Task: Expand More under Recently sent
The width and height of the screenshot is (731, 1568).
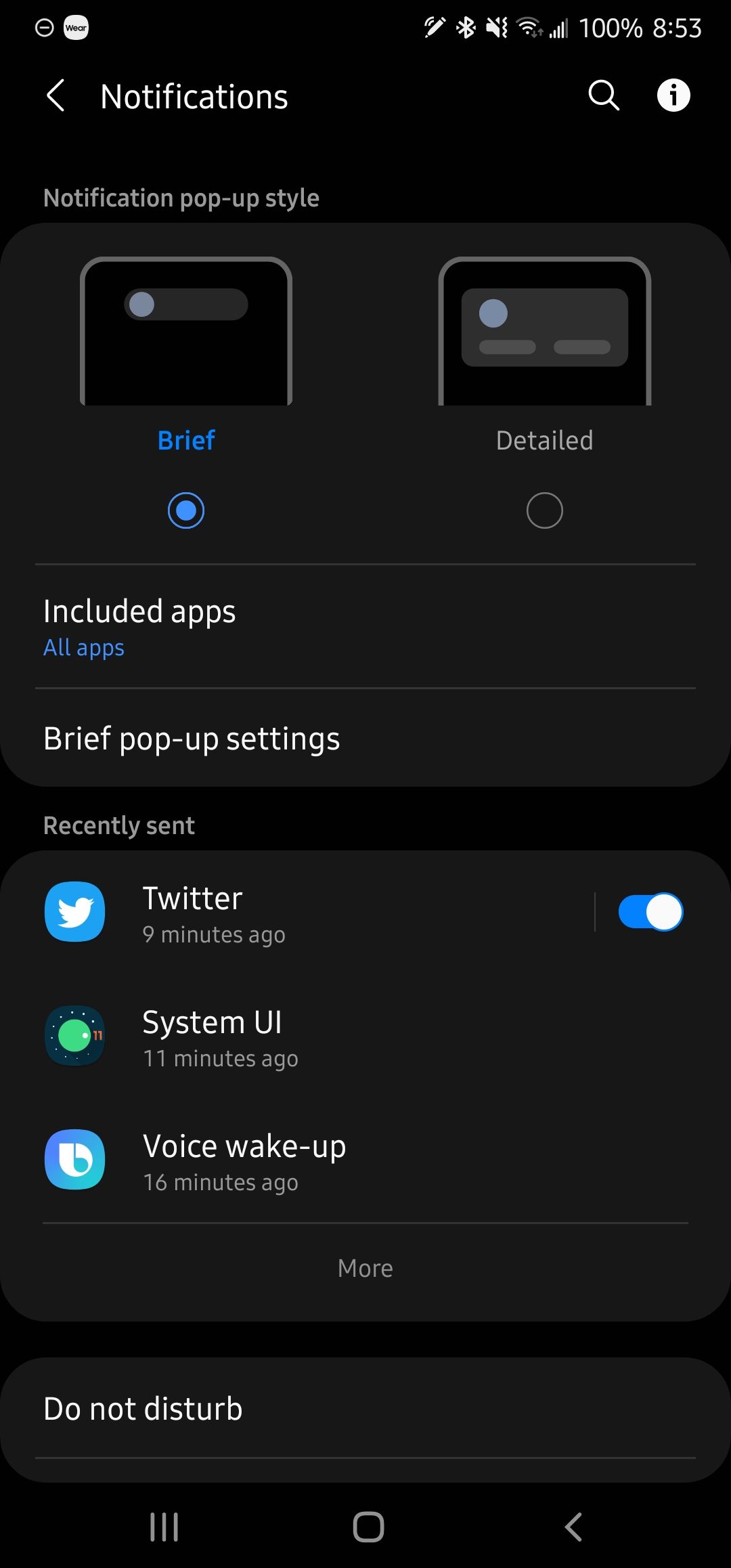Action: (365, 1268)
